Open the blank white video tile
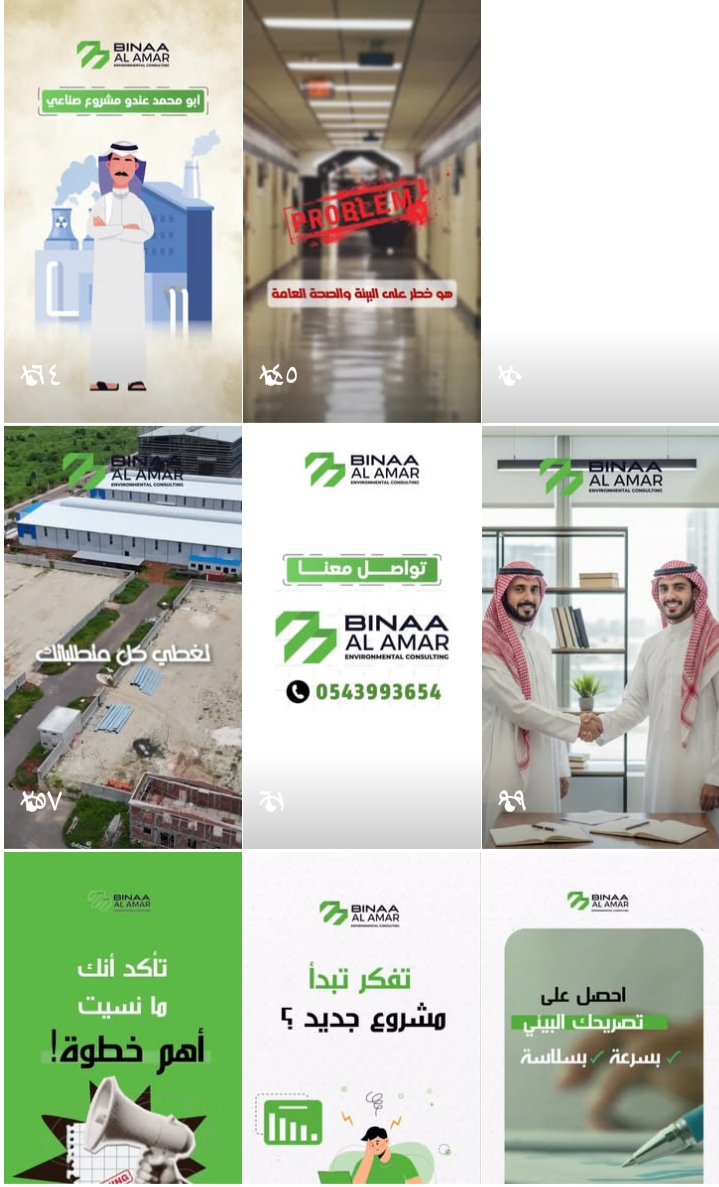 point(600,210)
